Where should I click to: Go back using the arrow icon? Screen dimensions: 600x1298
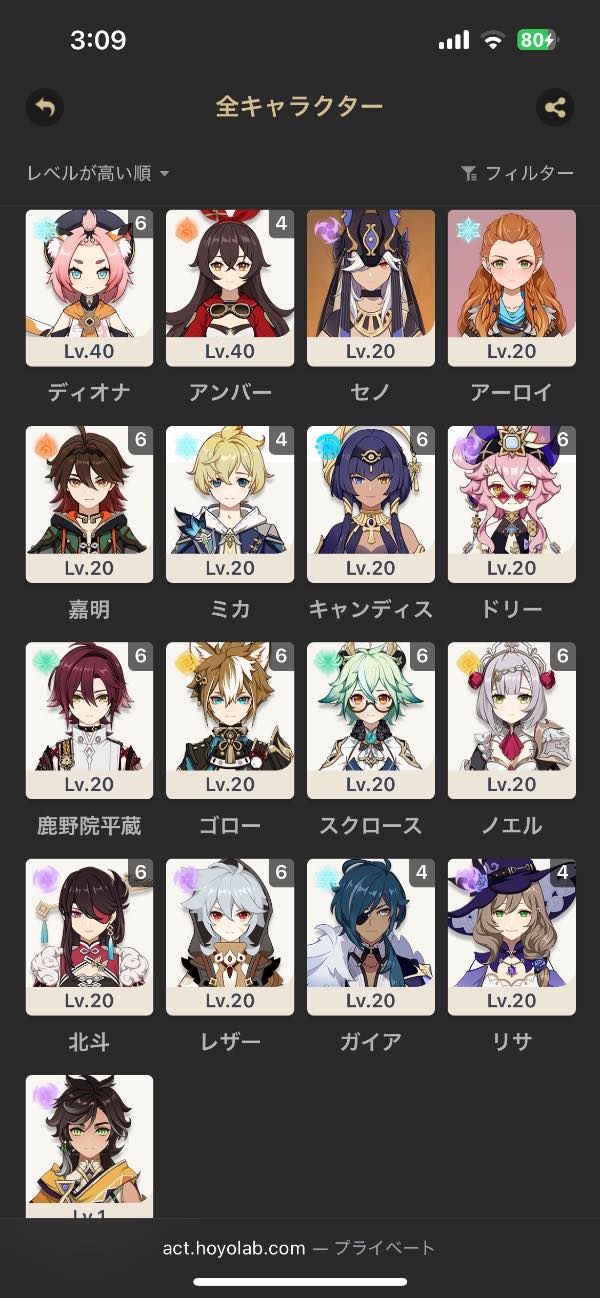44,107
